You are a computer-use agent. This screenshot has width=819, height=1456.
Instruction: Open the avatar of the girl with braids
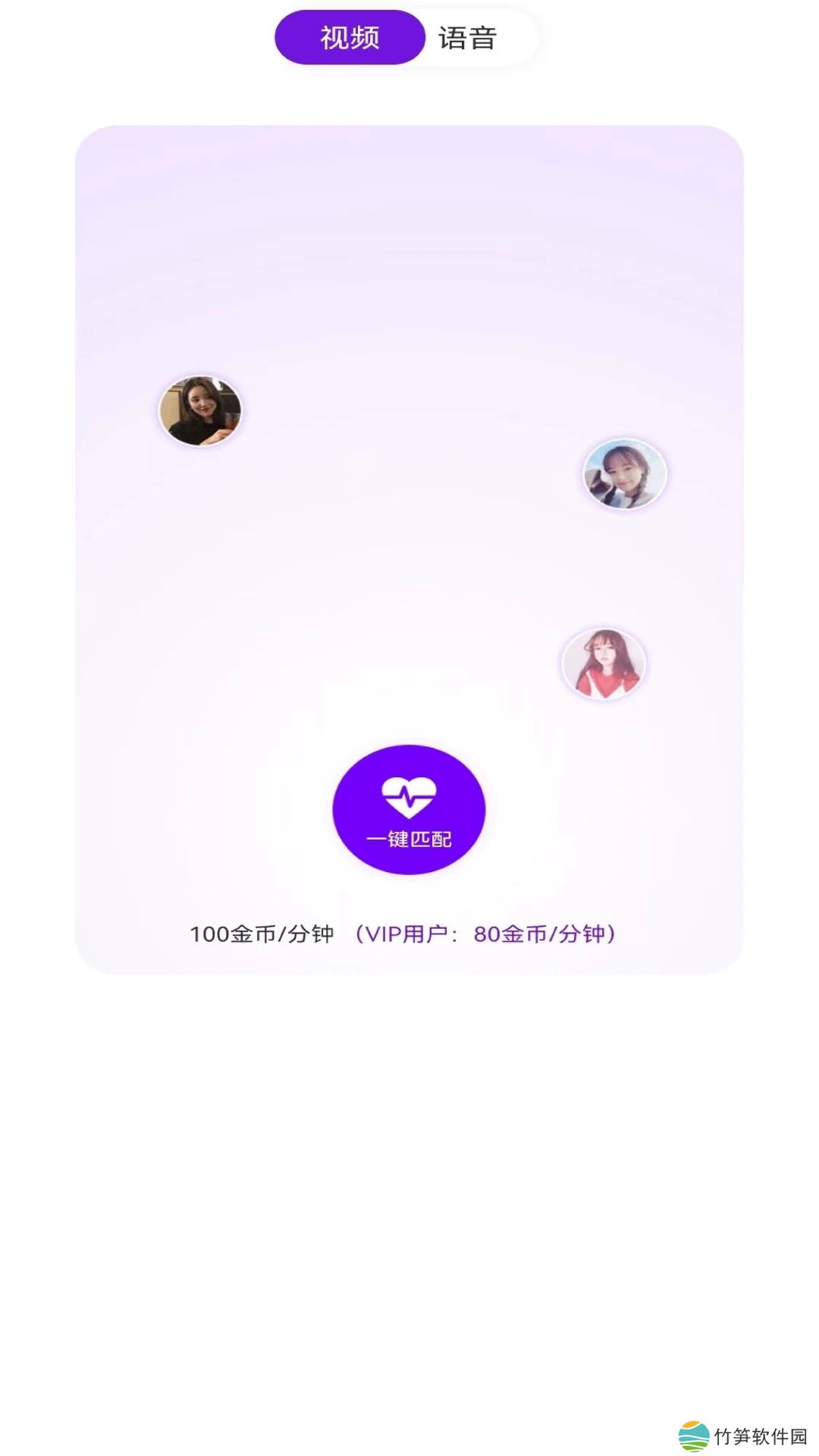tap(624, 474)
